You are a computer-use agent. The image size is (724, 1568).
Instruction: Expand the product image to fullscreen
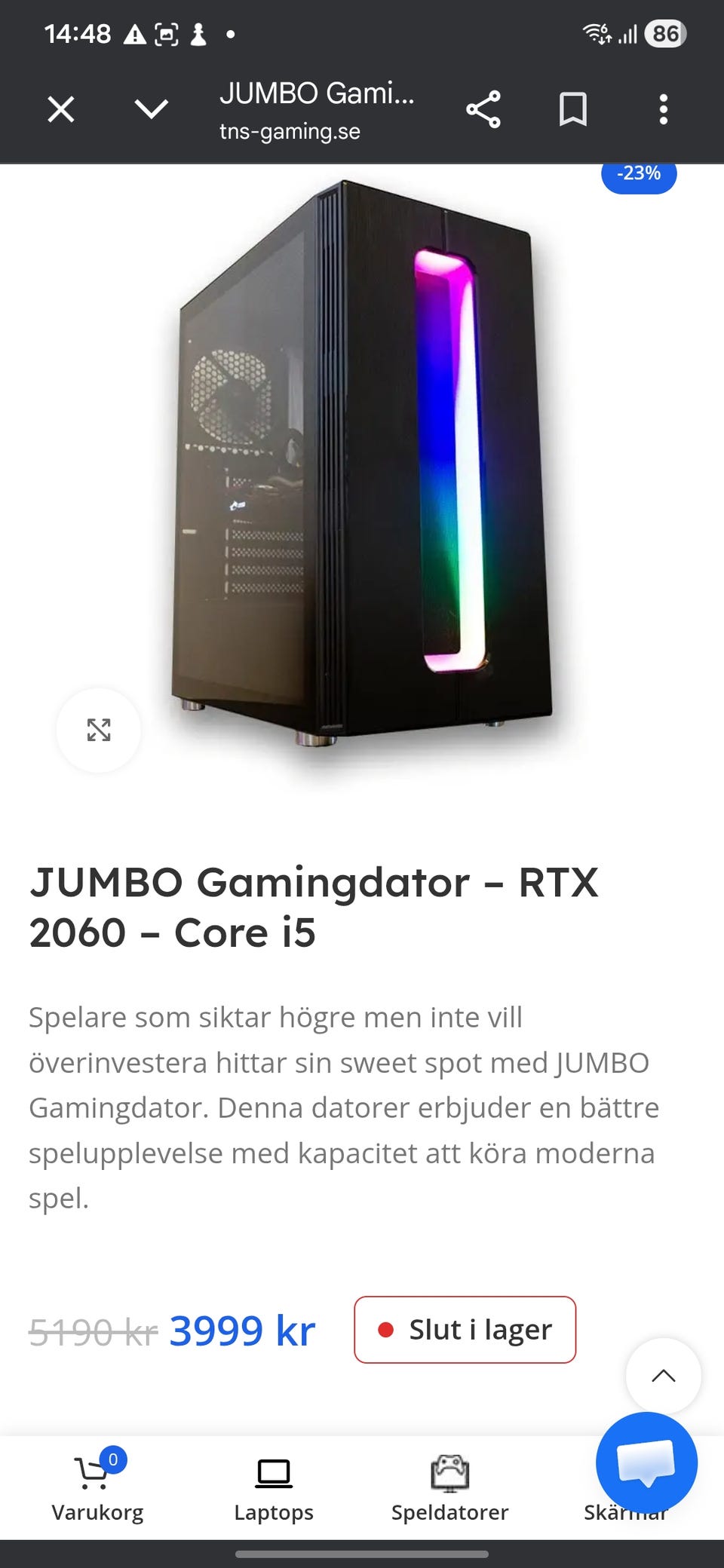[x=99, y=730]
